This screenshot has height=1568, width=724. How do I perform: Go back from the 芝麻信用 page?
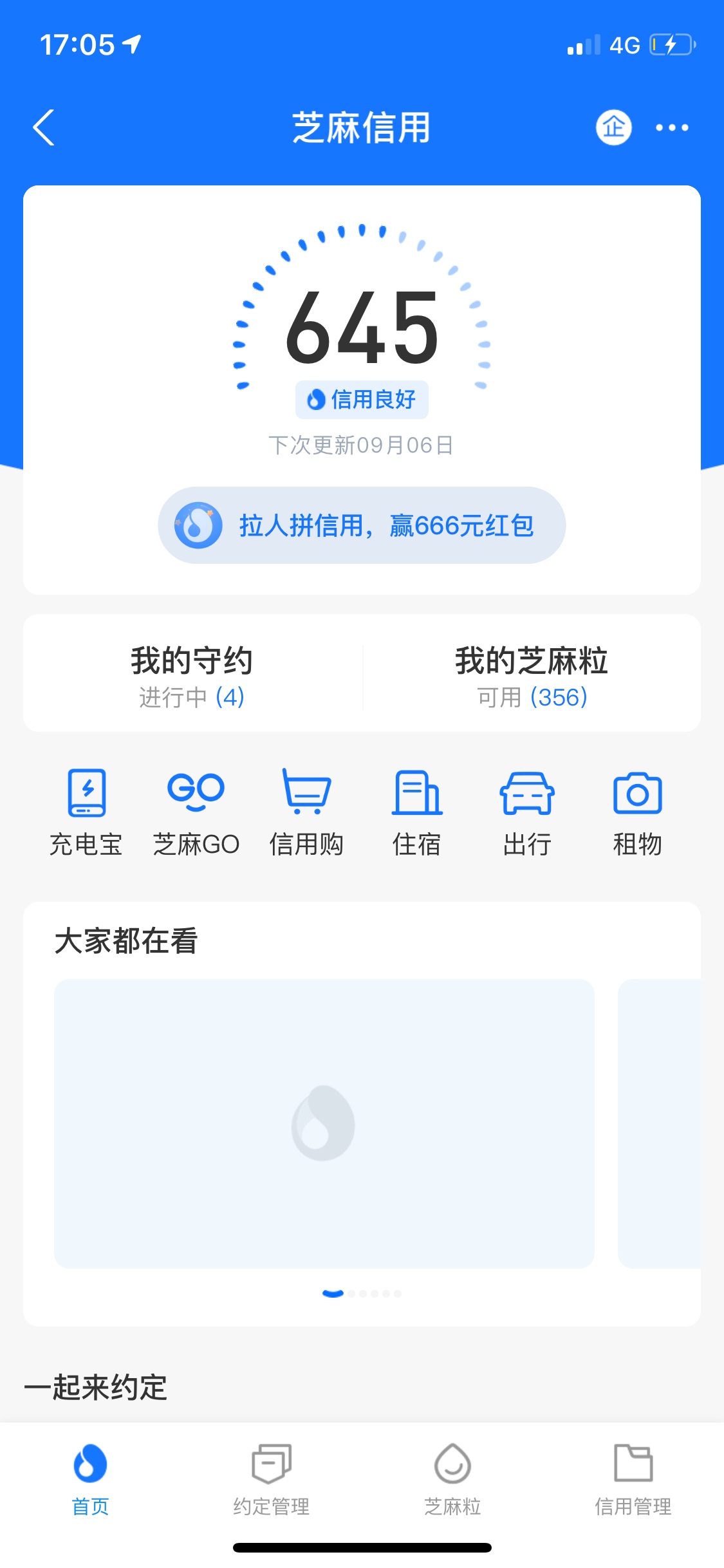(x=43, y=127)
